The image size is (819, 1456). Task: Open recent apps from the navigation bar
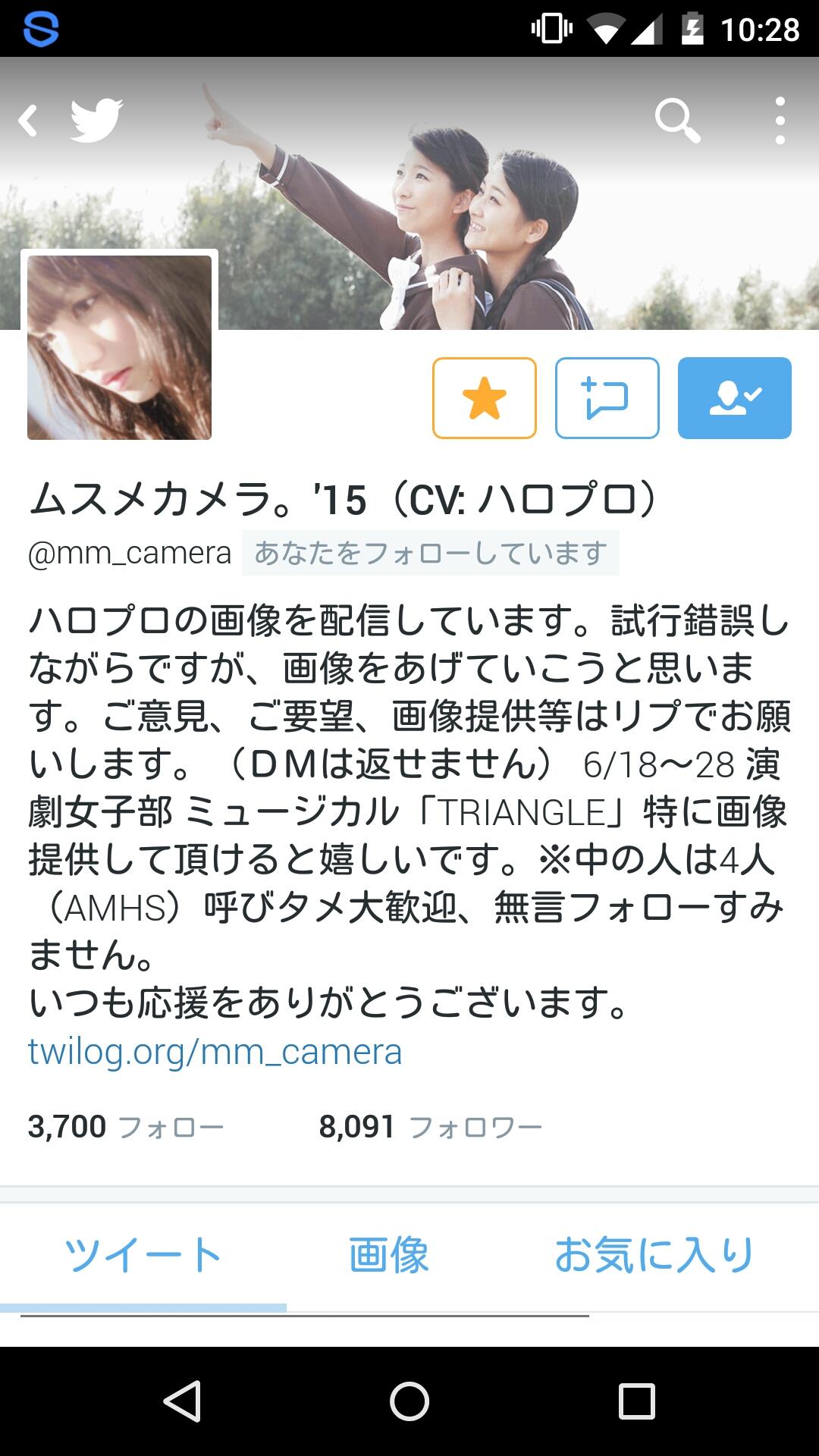tap(636, 1401)
